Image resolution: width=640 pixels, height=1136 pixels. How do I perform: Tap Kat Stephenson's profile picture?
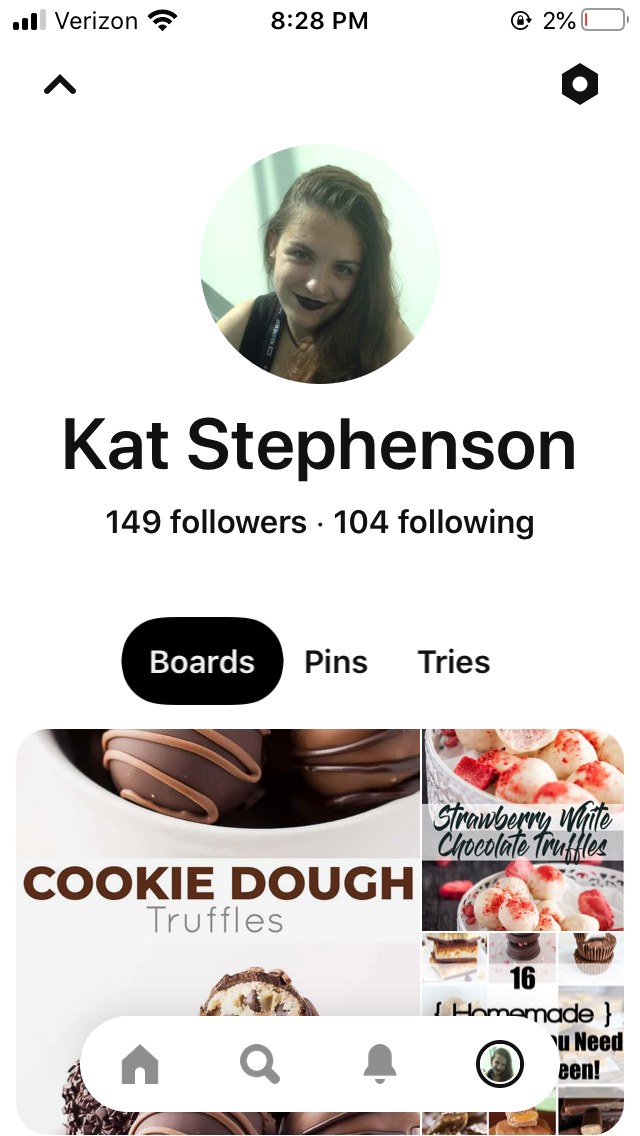tap(320, 264)
